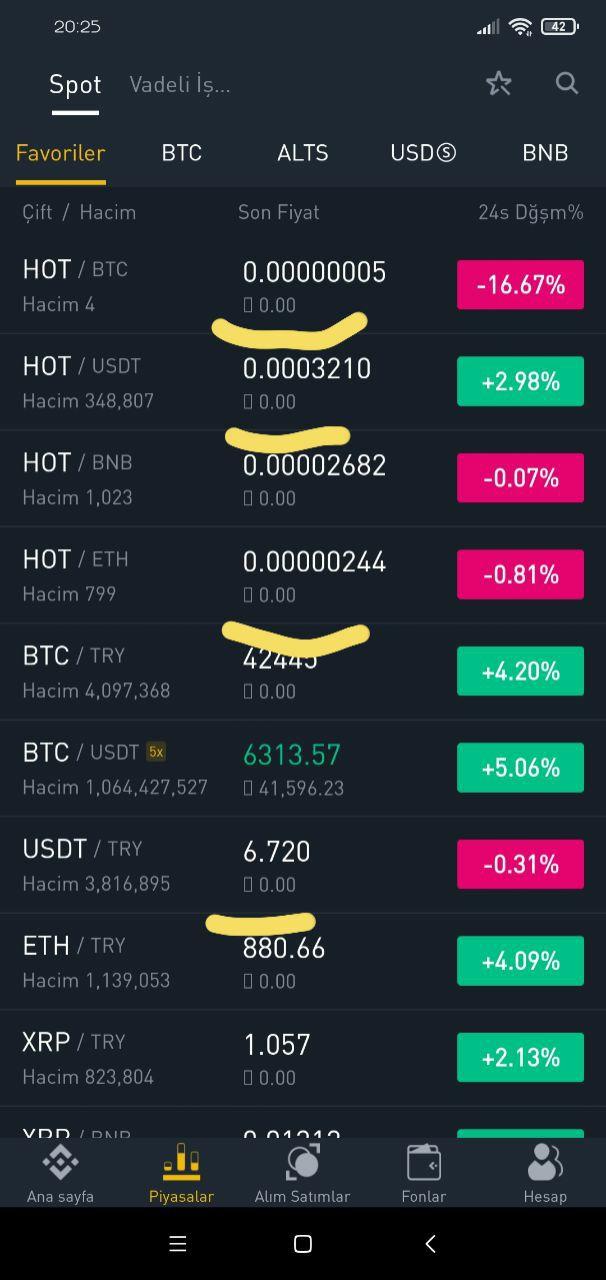Switch to the Fonlar tab
606x1280 pixels.
point(423,1174)
